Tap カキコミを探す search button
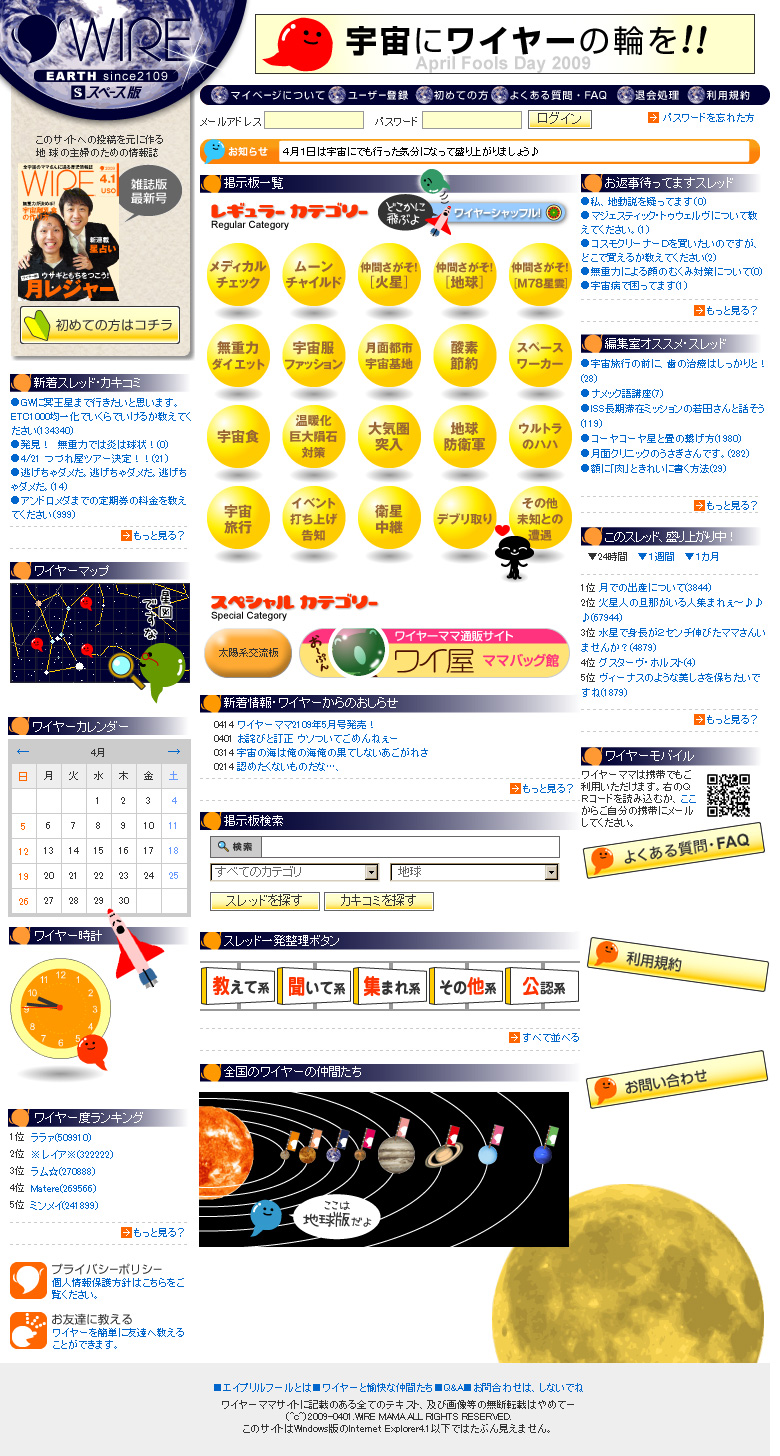780x1456 pixels. 378,901
